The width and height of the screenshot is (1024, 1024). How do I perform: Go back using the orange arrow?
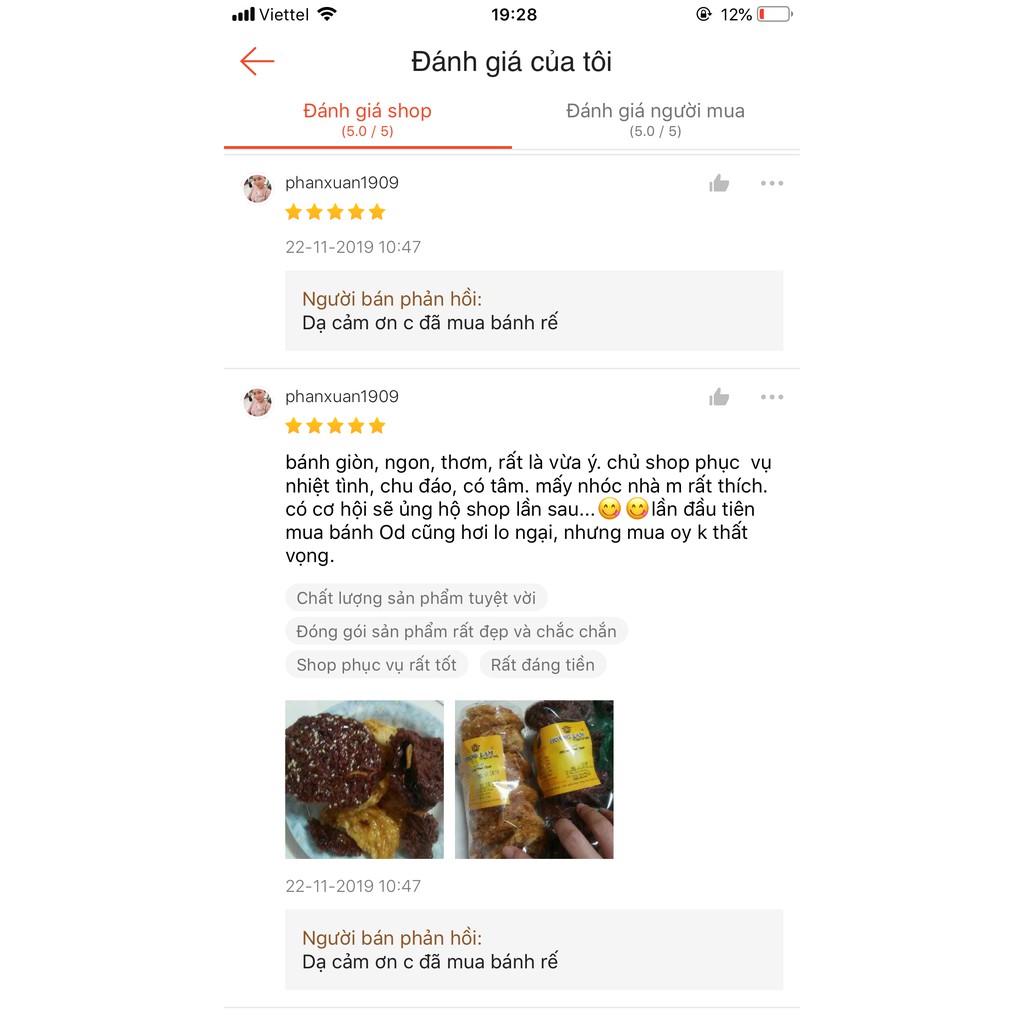(257, 61)
